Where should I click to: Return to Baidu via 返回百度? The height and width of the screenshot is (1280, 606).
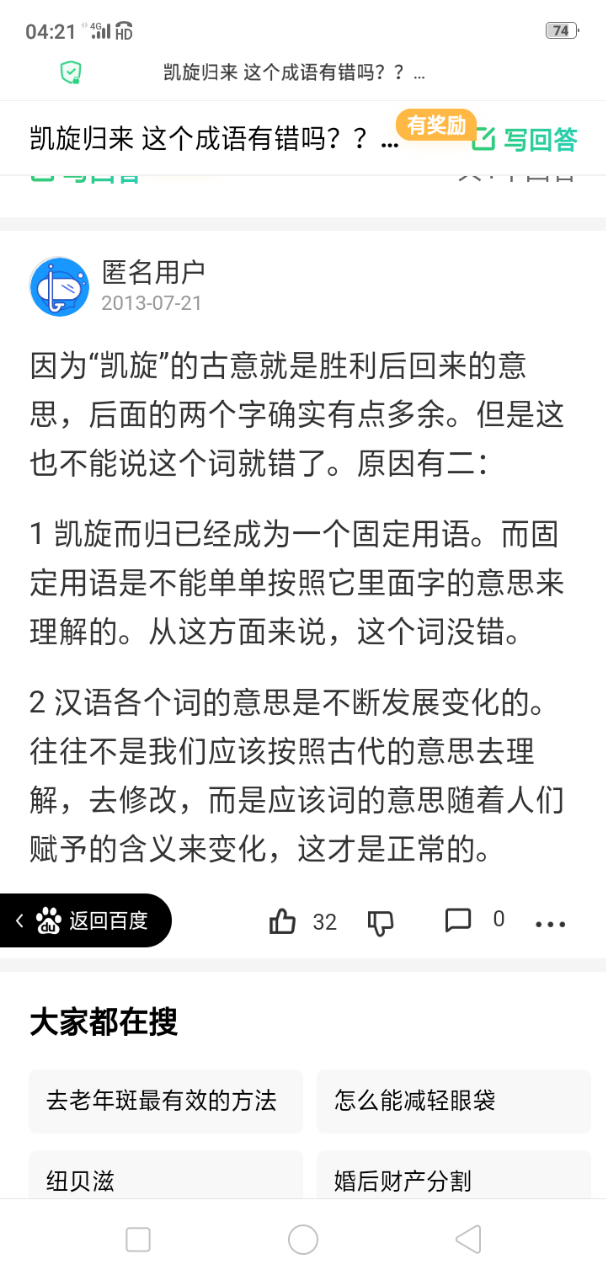click(x=86, y=921)
